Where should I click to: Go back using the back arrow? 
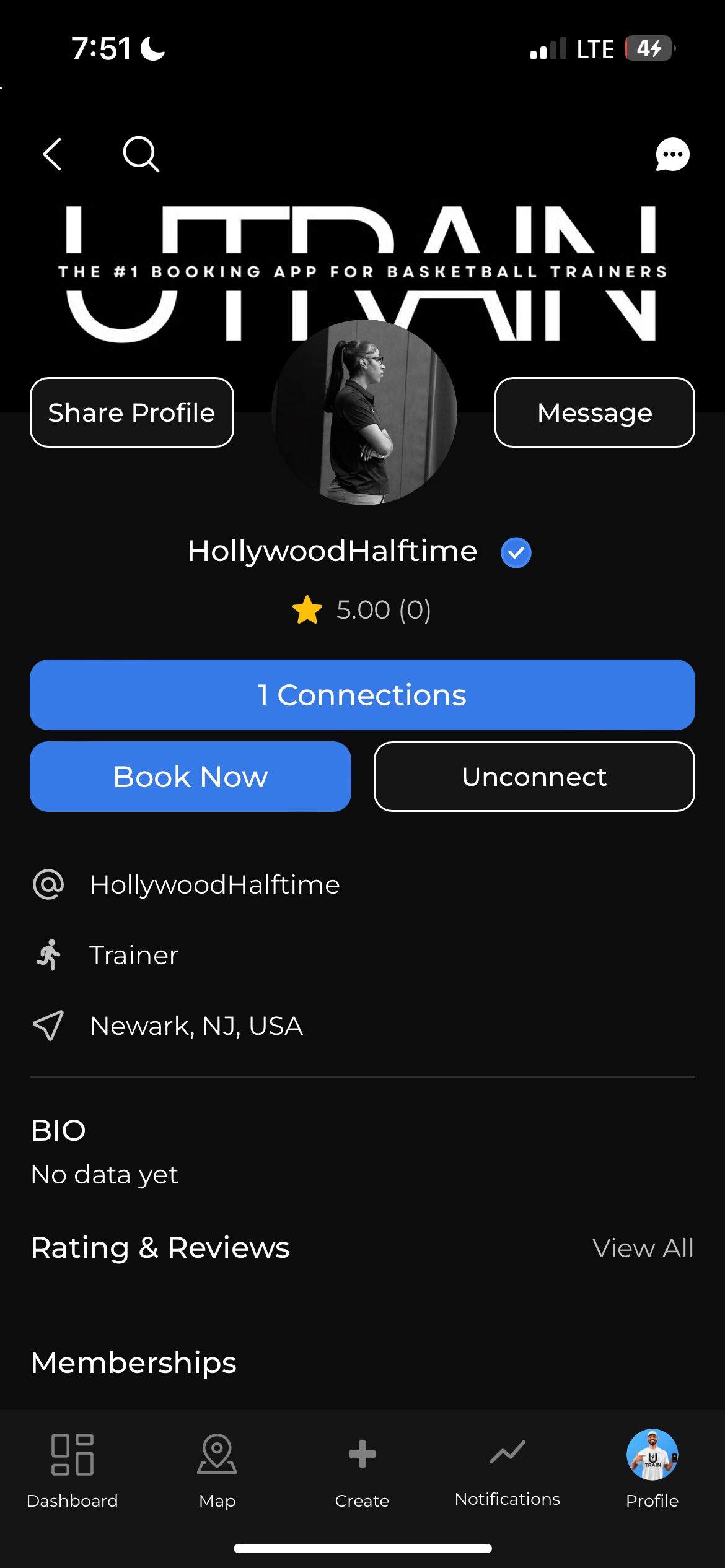53,154
